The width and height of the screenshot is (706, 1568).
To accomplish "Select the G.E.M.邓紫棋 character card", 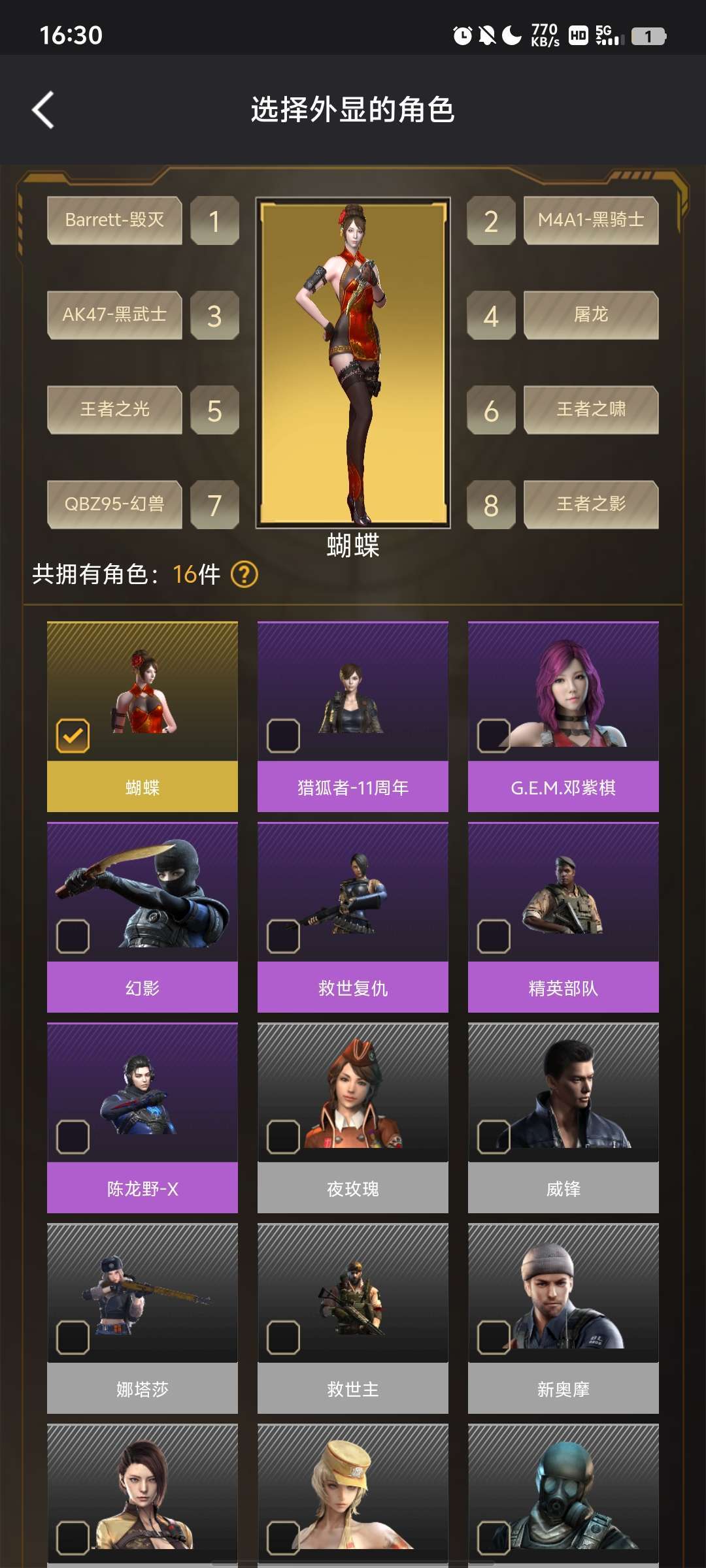I will 563,716.
